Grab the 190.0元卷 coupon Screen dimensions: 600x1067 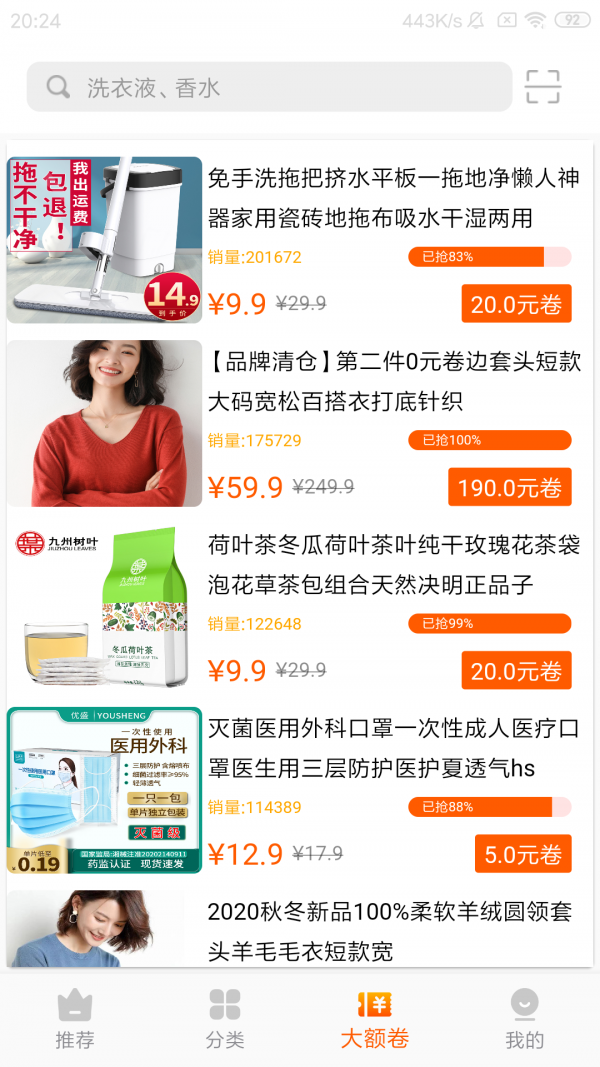509,487
